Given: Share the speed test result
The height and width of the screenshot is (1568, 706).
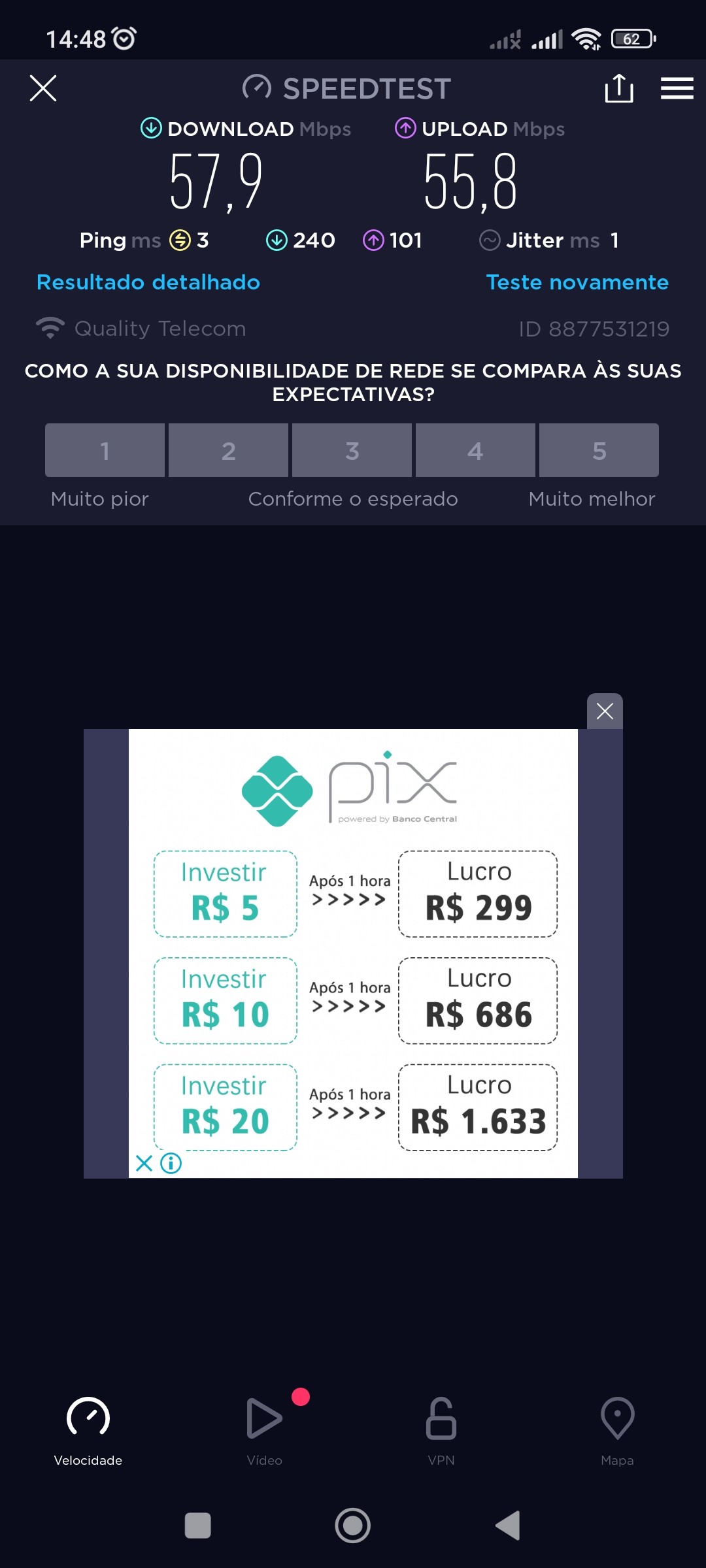Looking at the screenshot, I should pos(618,88).
